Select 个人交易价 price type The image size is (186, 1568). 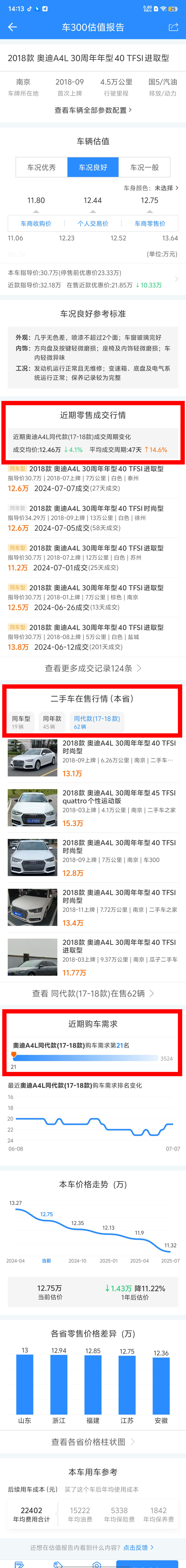pos(93,223)
